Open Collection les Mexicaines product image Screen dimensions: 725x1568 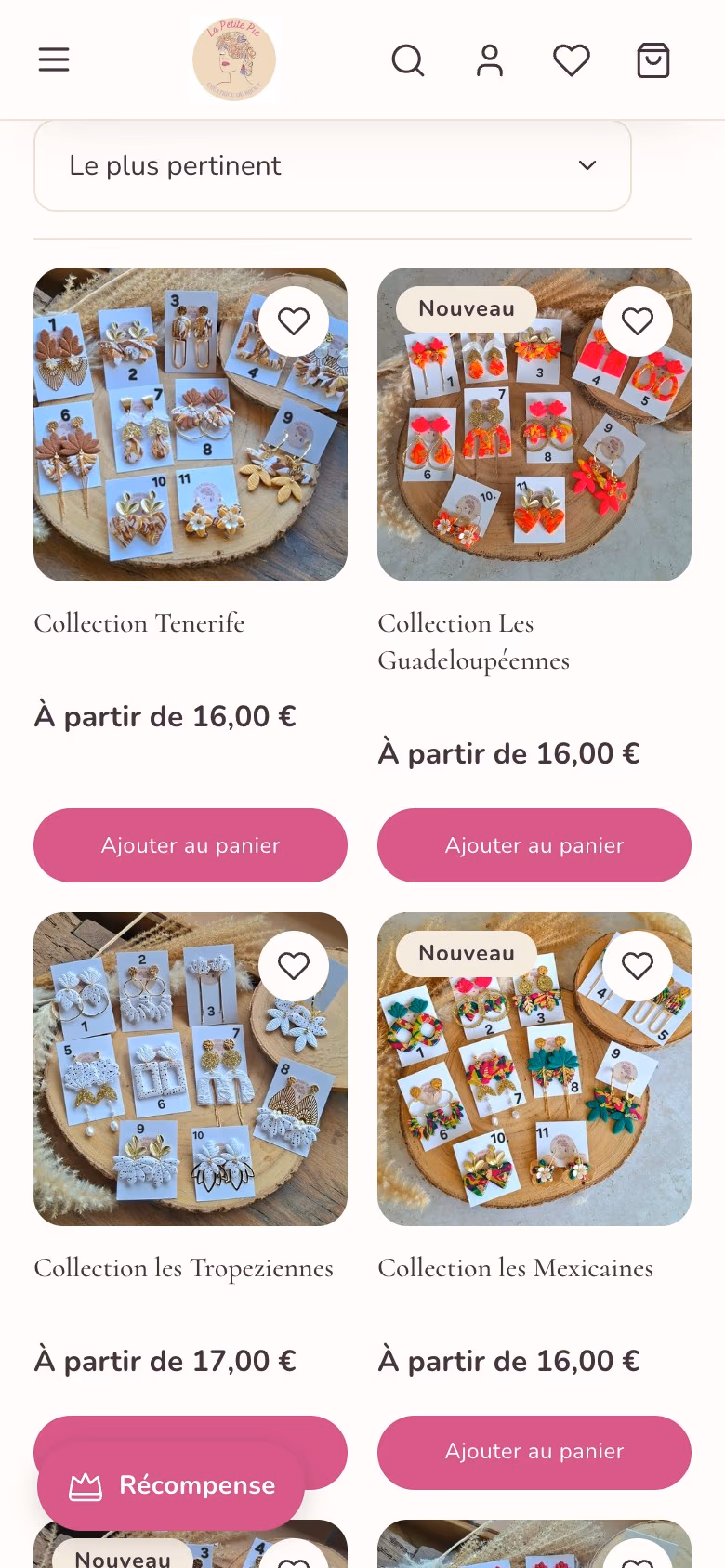tap(534, 1069)
